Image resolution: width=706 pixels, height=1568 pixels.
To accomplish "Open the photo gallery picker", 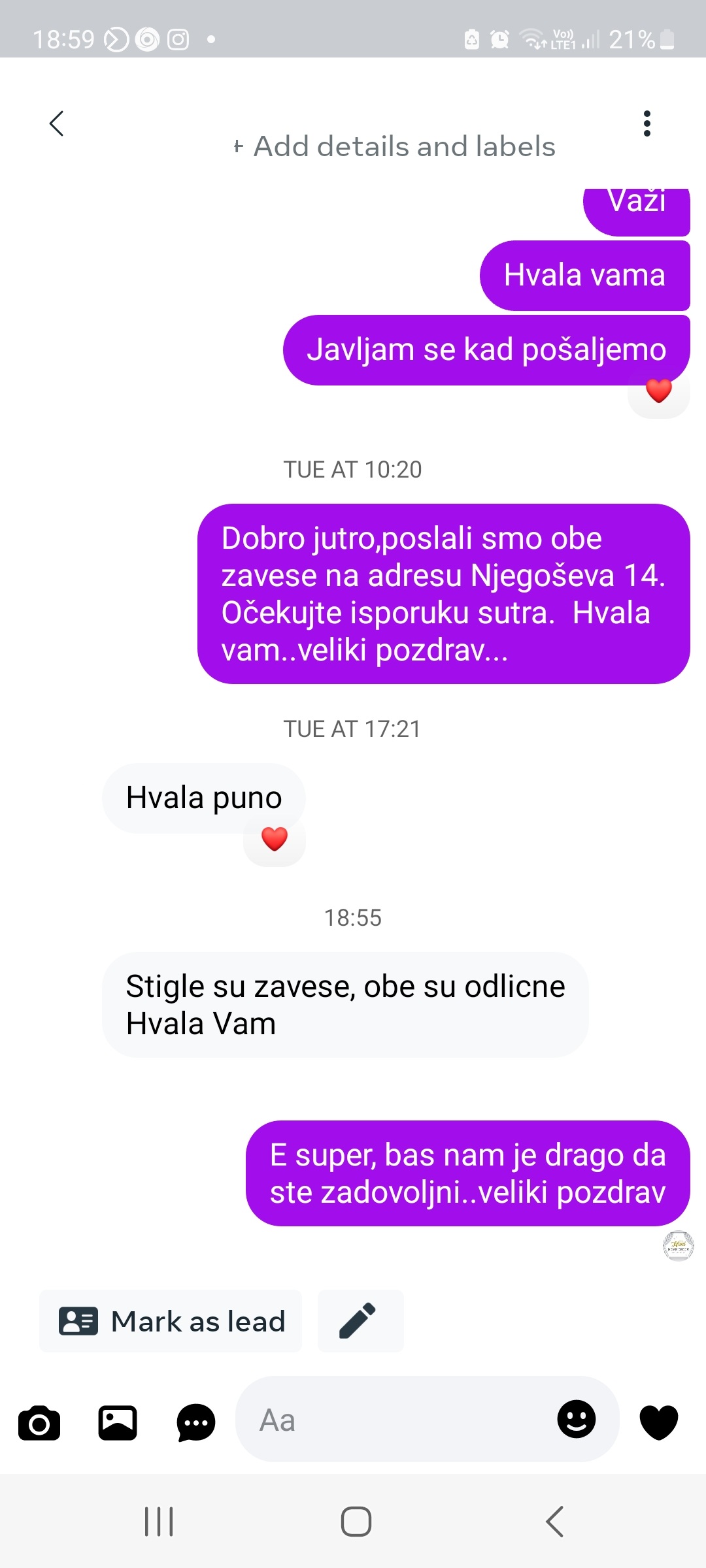I will tap(118, 1422).
